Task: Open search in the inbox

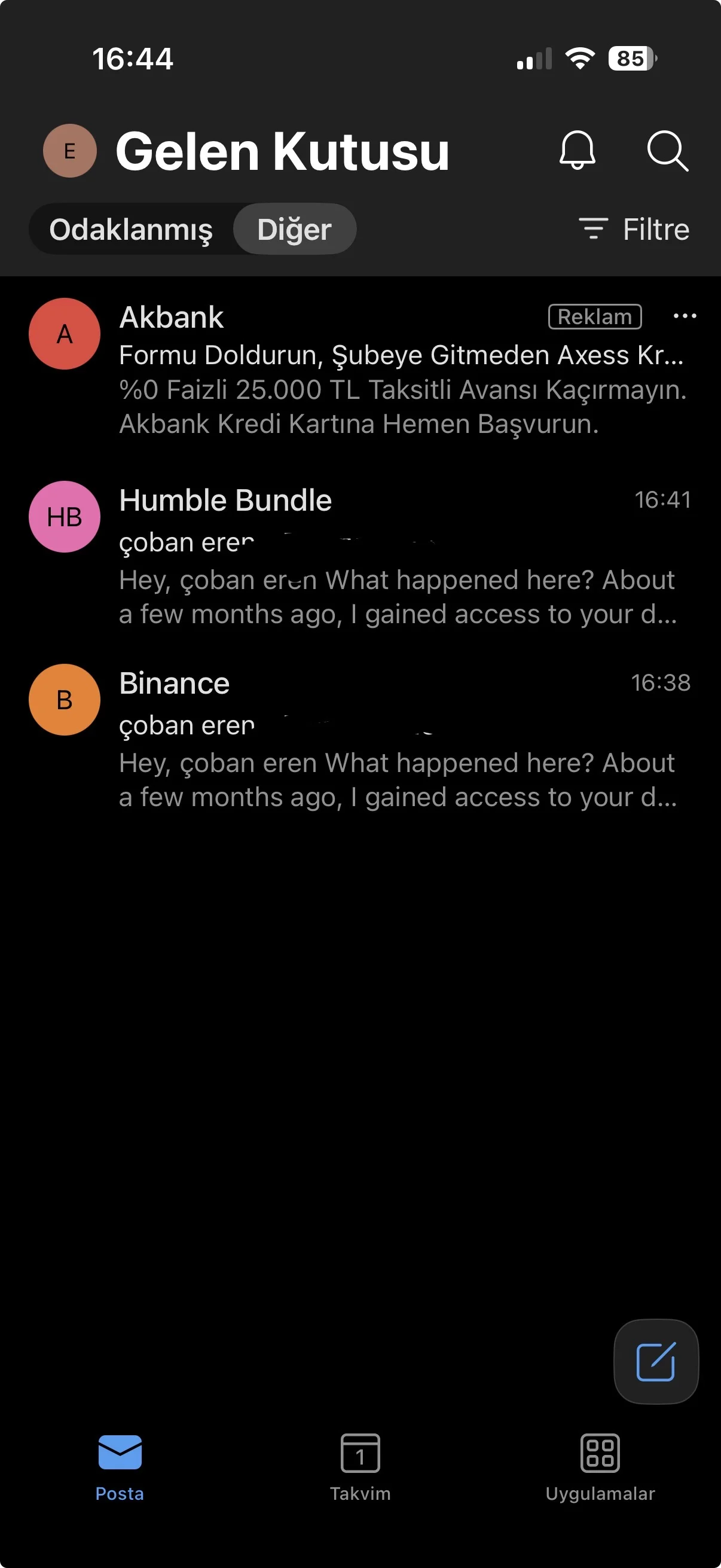Action: coord(667,150)
